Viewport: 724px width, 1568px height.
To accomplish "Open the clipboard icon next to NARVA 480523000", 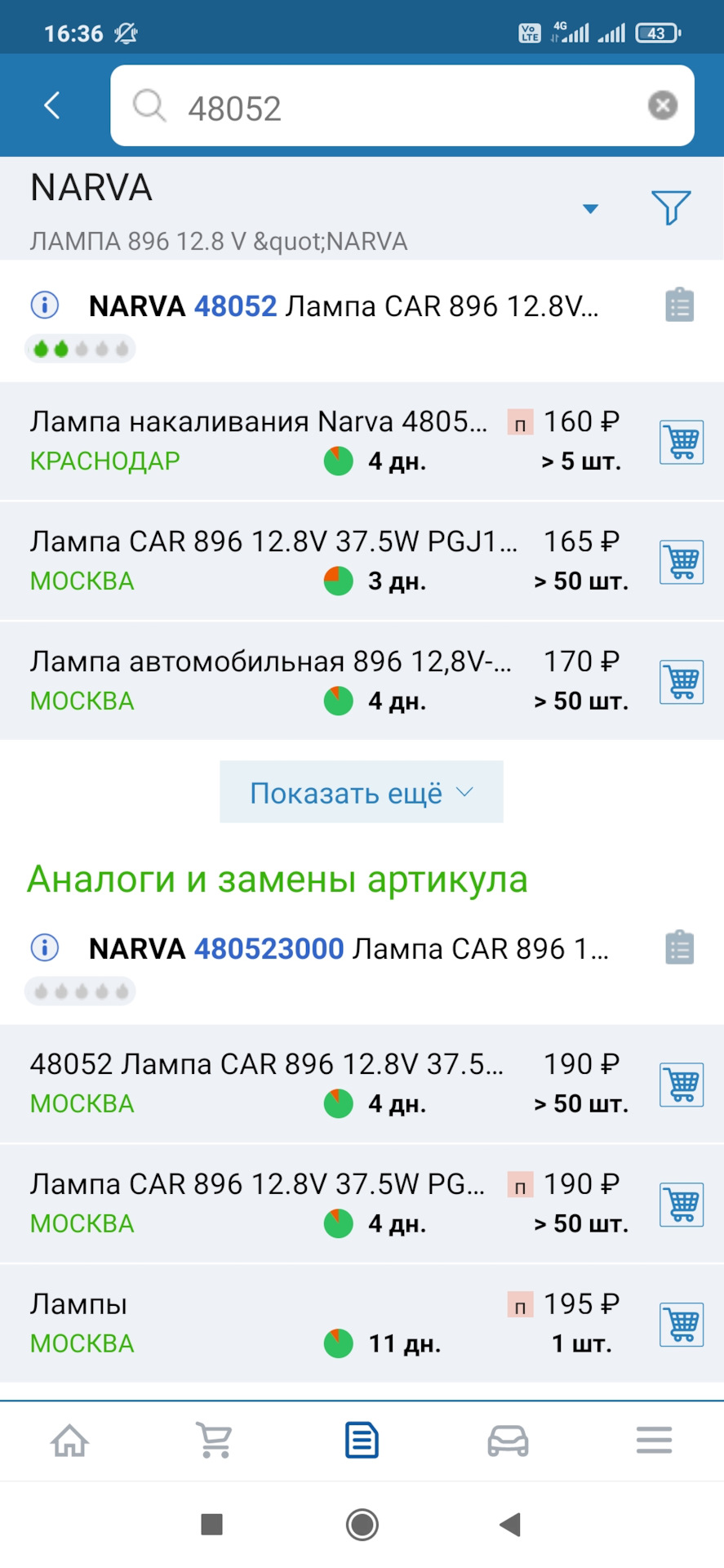I will coord(679,948).
